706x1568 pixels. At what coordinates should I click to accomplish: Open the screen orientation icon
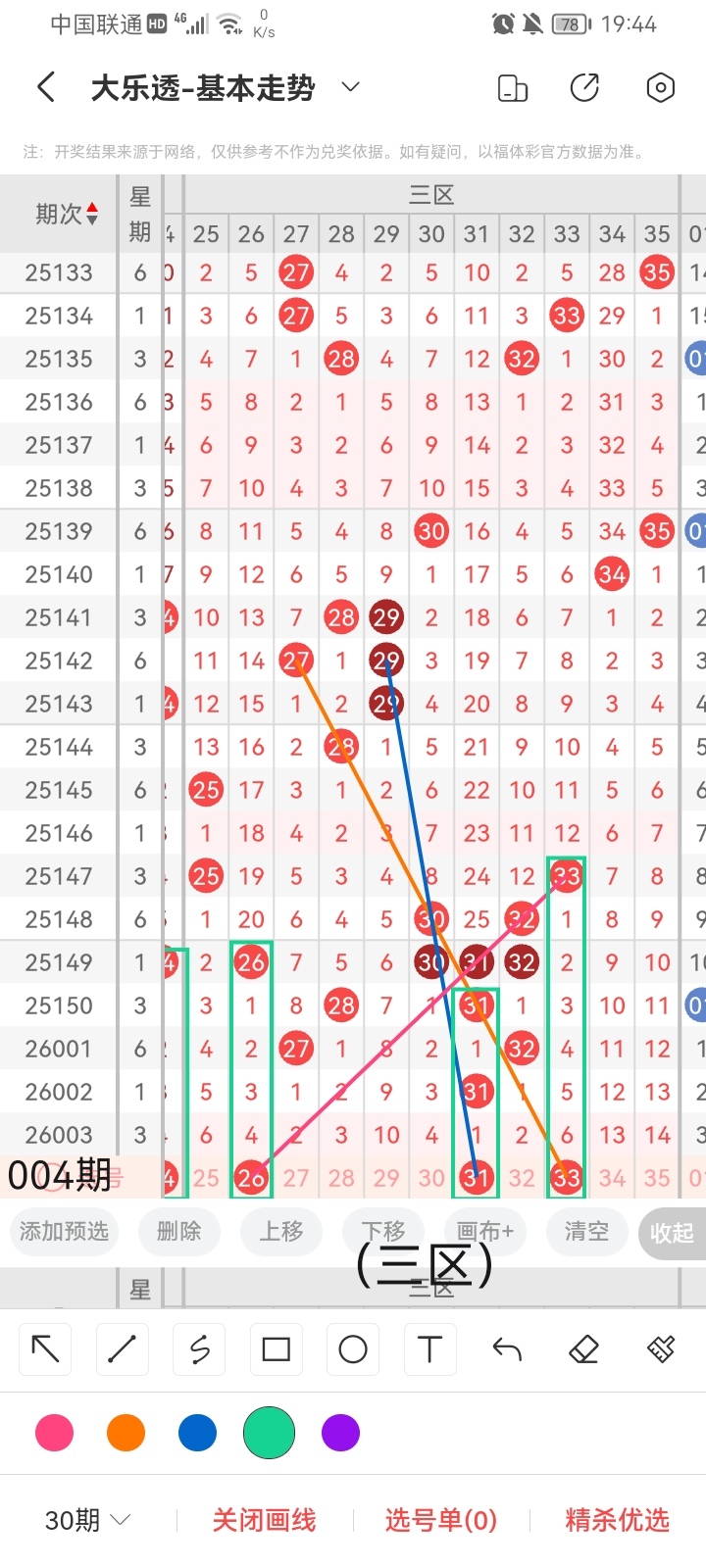click(x=513, y=88)
